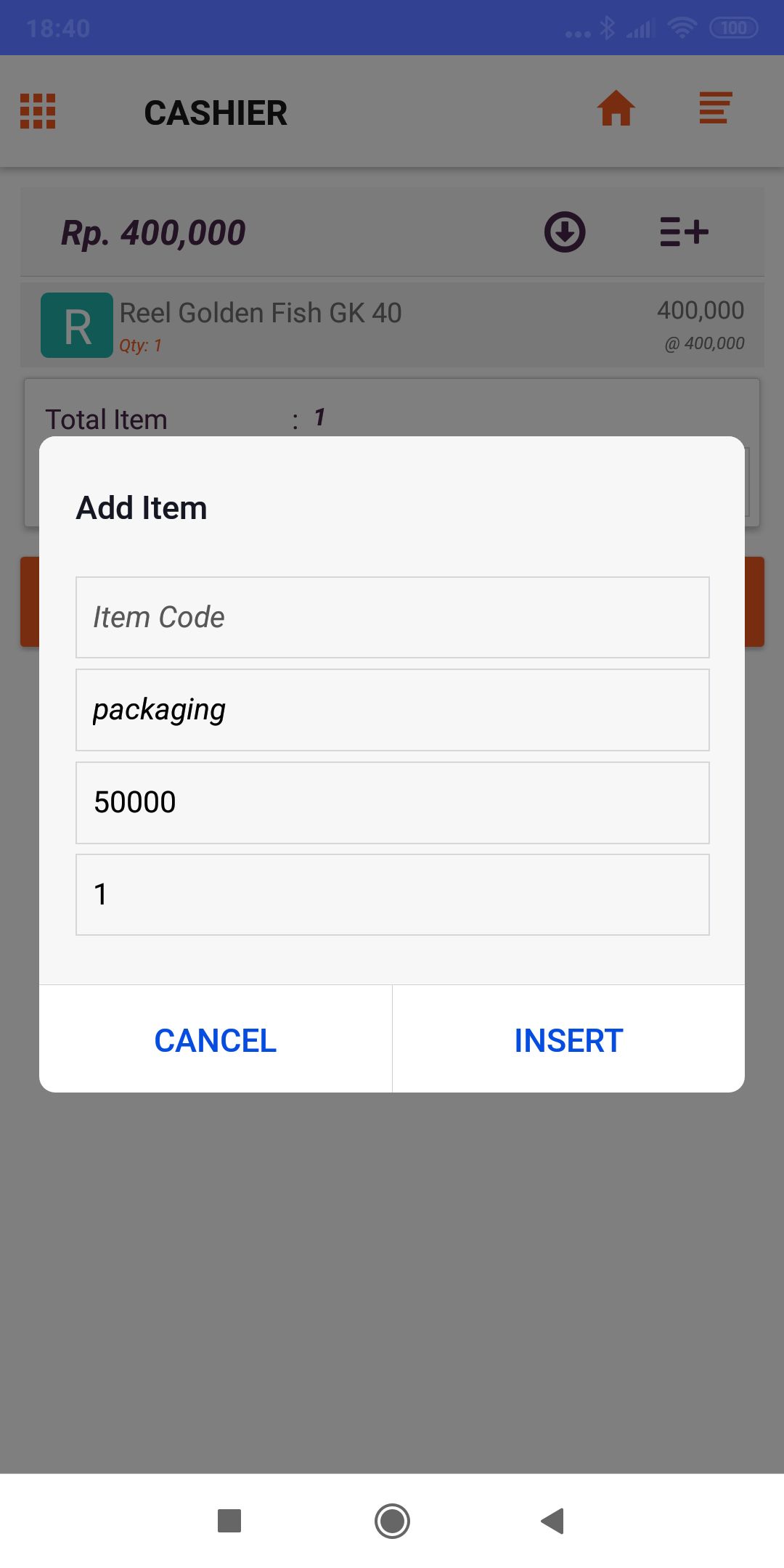Viewport: 784px width, 1568px height.
Task: Edit the item name field containing packaging
Action: point(392,710)
